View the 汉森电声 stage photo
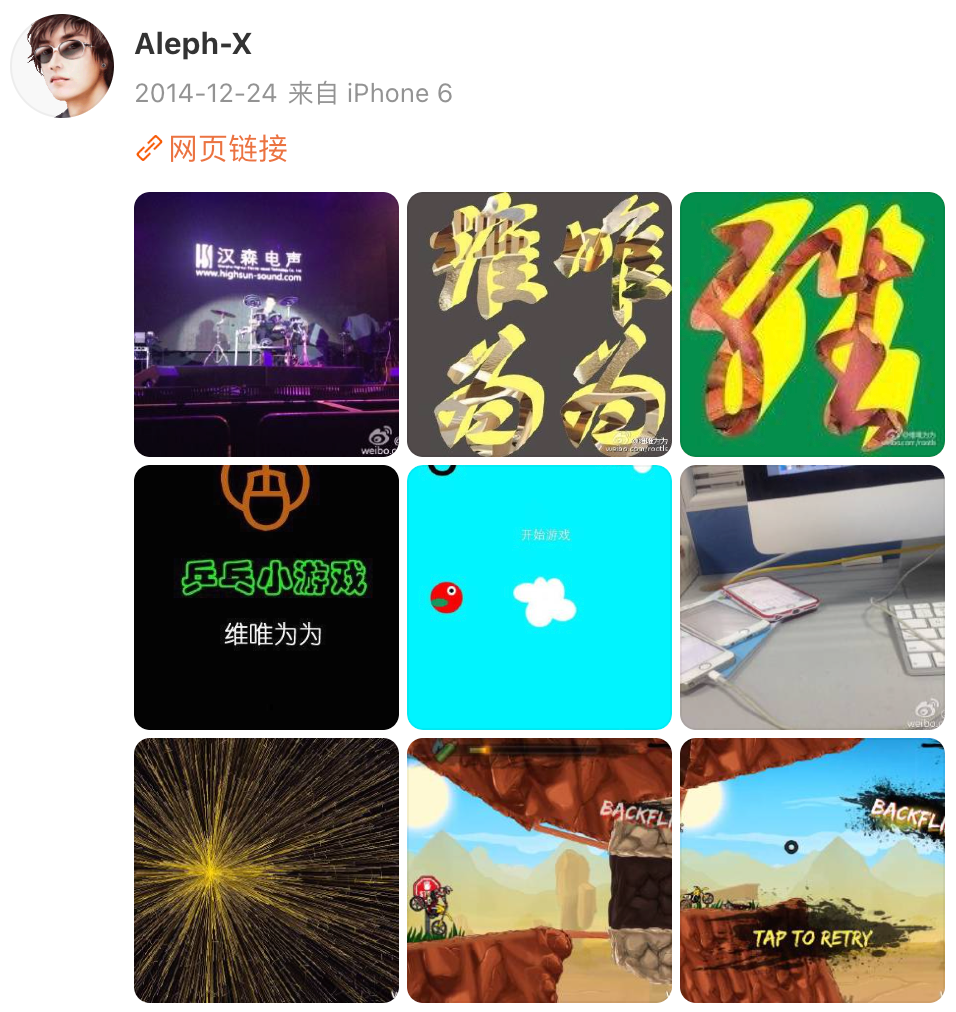 (266, 324)
